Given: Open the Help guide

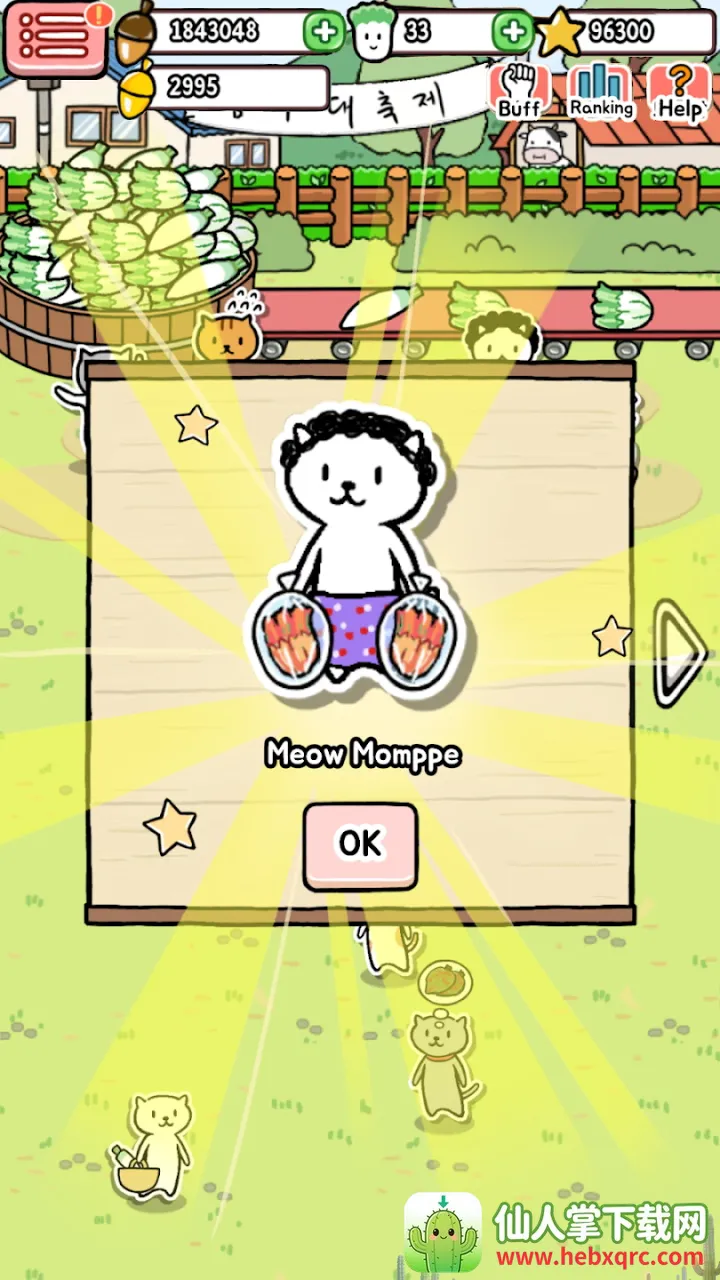Looking at the screenshot, I should point(680,92).
